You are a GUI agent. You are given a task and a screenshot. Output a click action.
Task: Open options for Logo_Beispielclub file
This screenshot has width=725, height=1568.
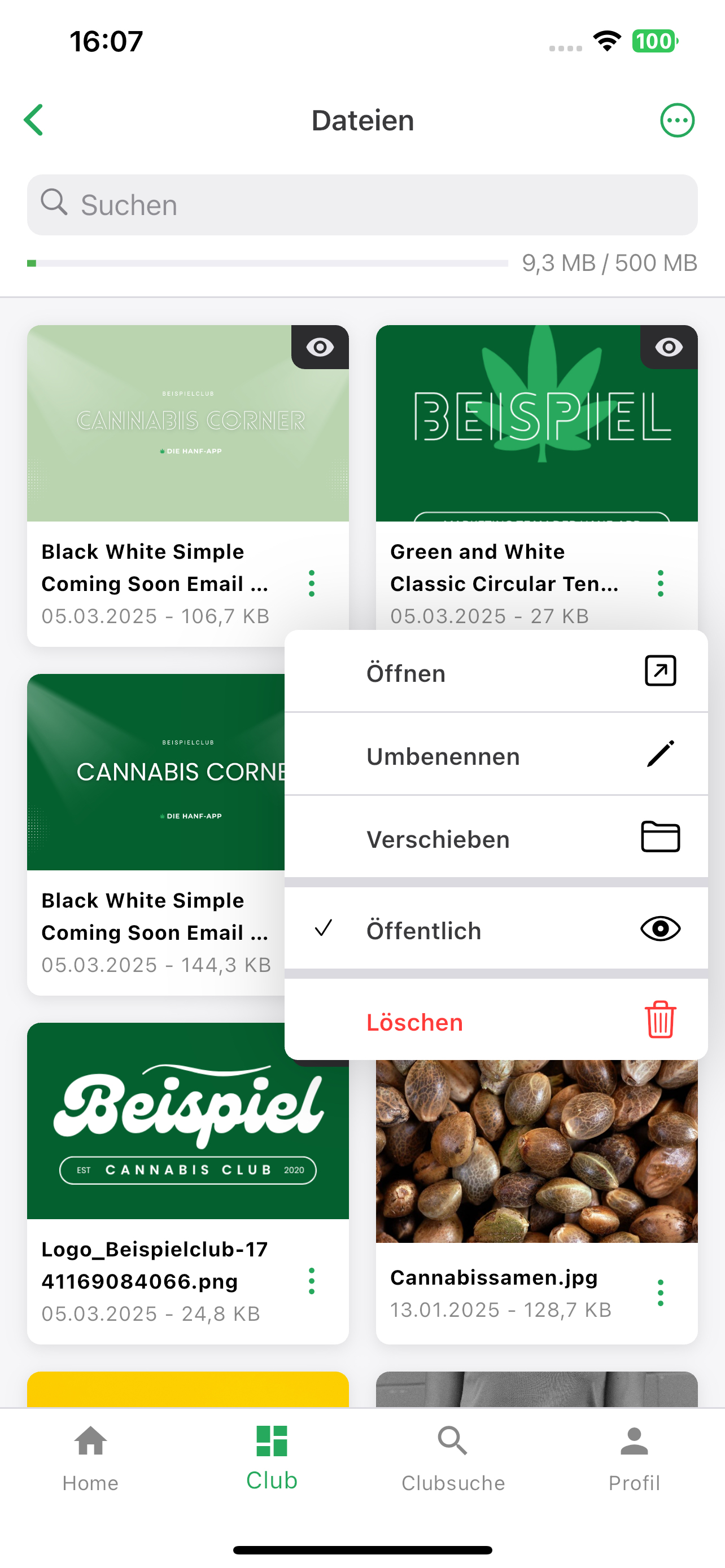click(312, 1281)
